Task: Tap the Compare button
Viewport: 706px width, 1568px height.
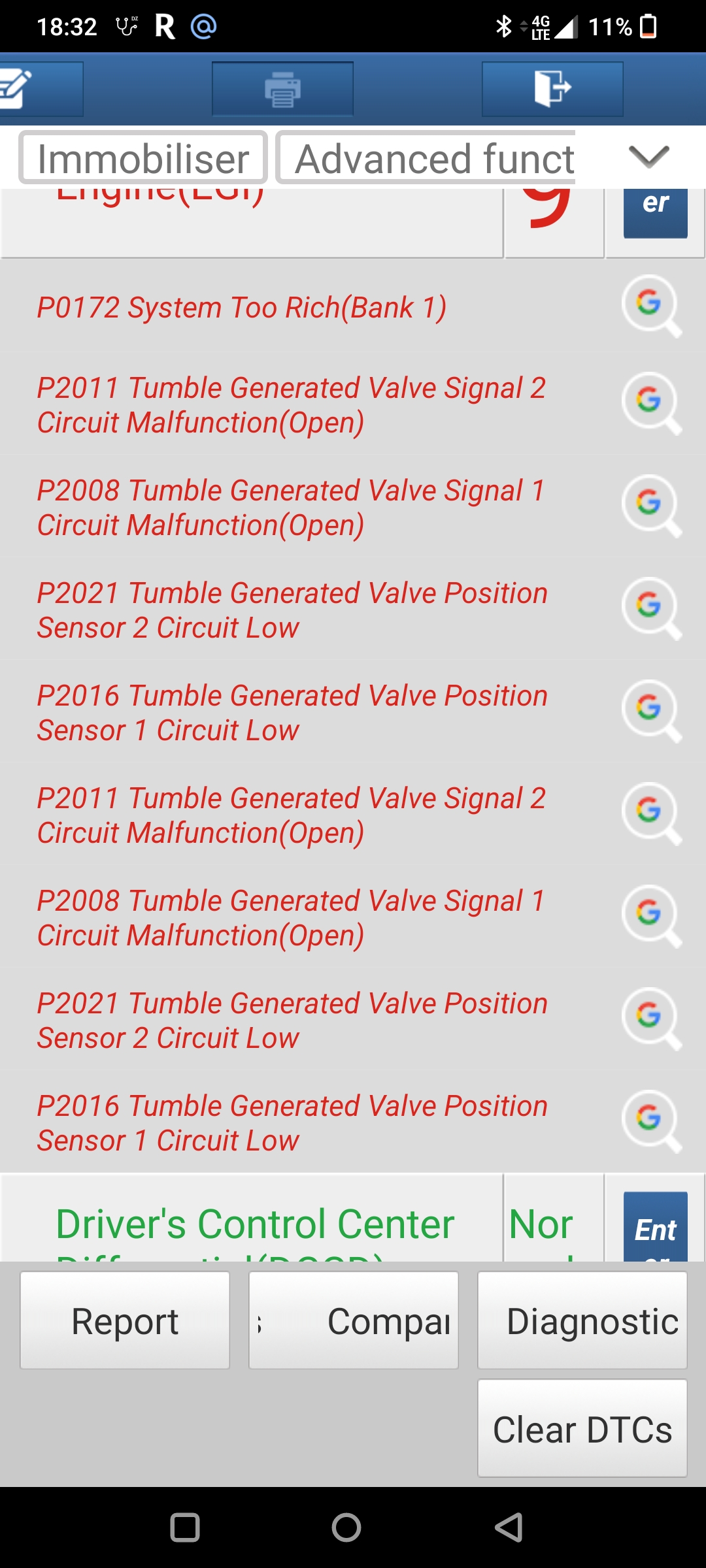Action: point(354,1320)
